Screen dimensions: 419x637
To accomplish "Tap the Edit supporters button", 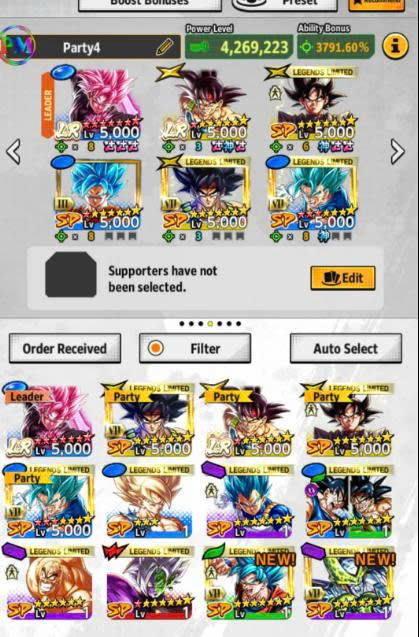I will point(343,278).
